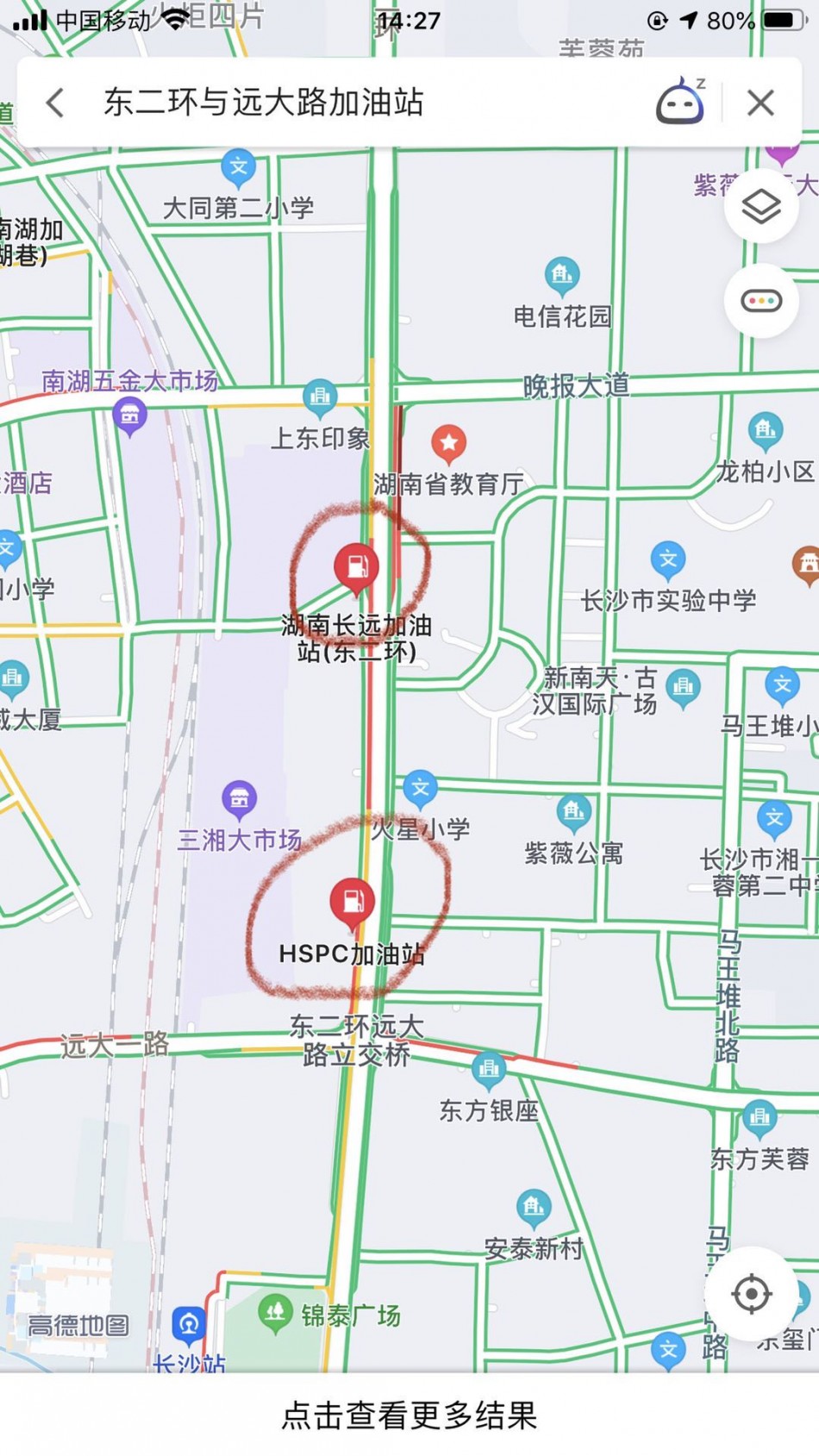
Task: Select the 长沙市实验中学 school marker
Action: [x=668, y=559]
